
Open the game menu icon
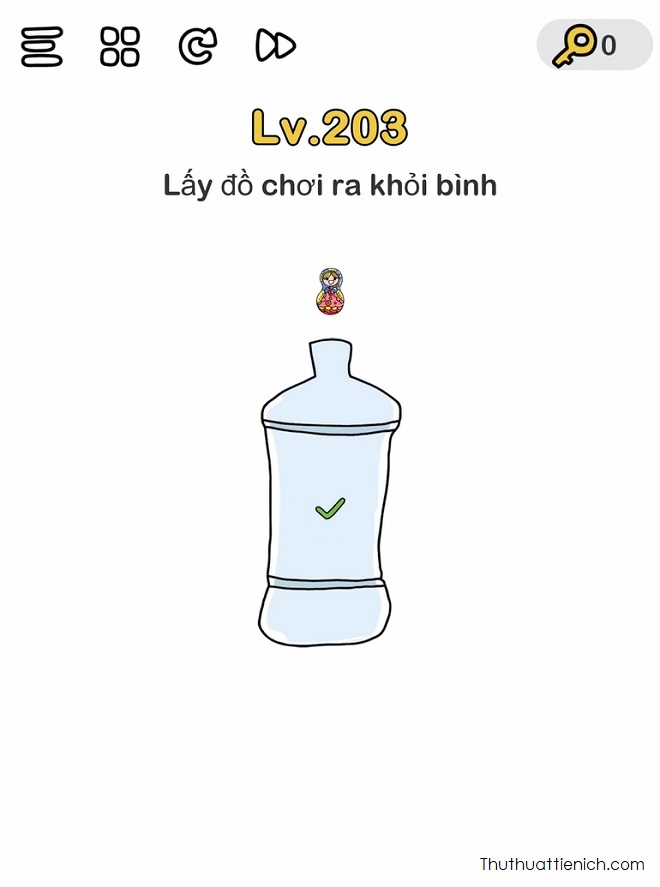[41, 46]
